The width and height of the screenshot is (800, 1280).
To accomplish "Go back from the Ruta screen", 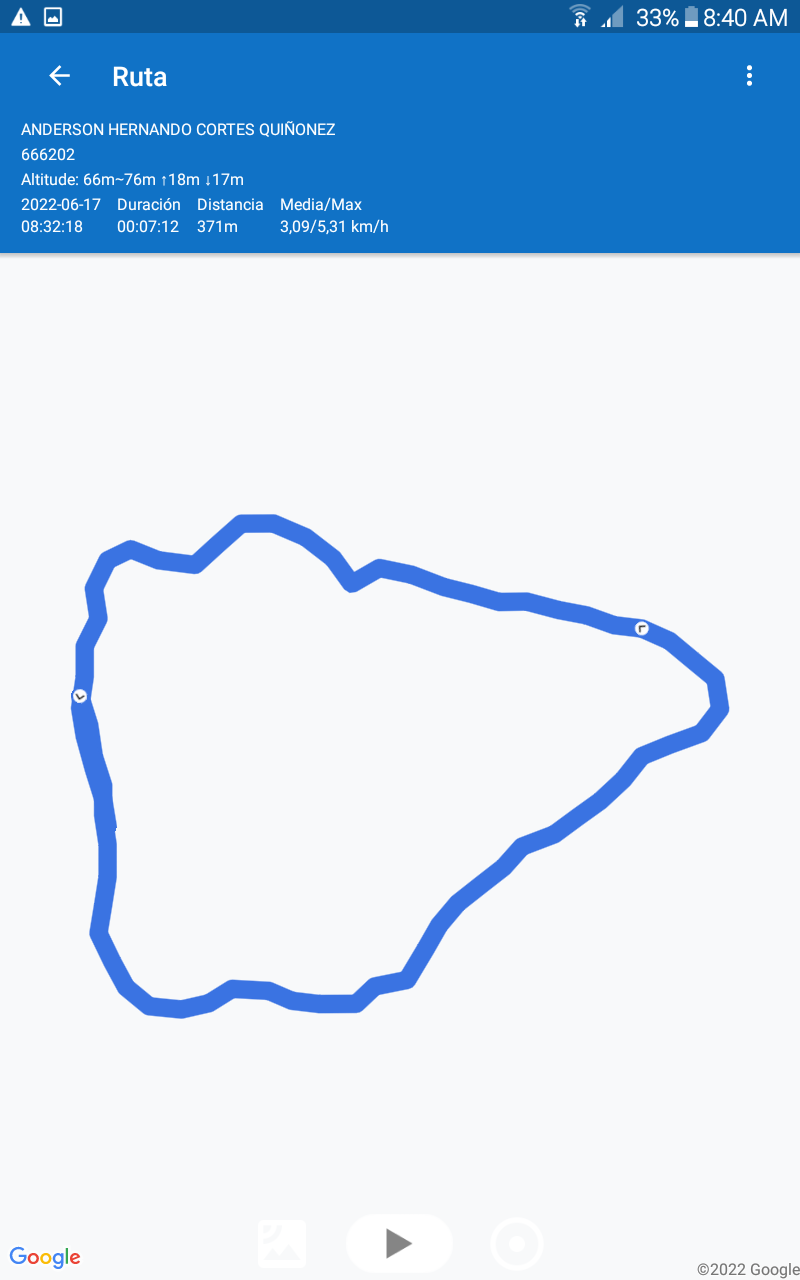I will click(x=59, y=76).
